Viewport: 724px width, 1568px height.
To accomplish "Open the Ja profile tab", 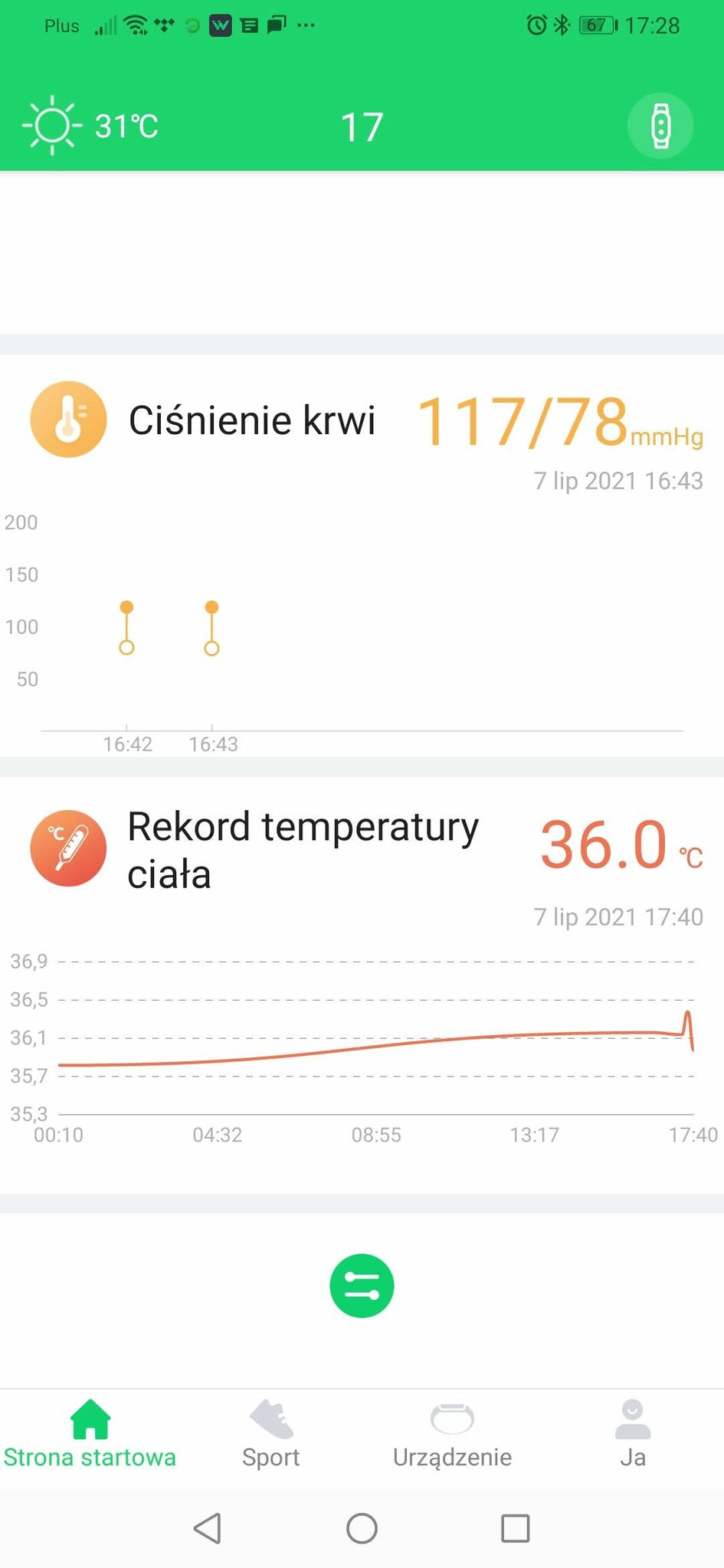I will click(633, 1434).
